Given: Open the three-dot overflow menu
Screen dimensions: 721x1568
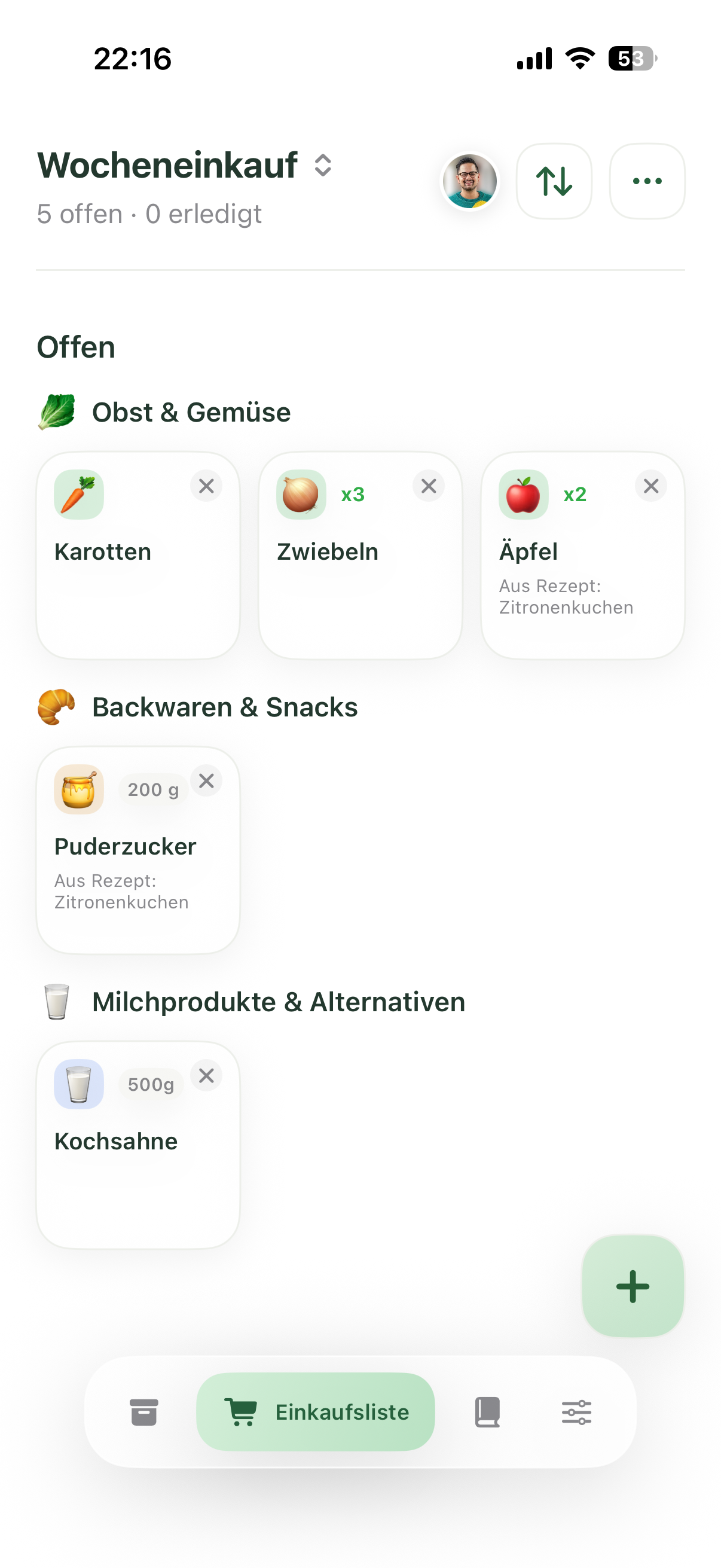Looking at the screenshot, I should (647, 181).
